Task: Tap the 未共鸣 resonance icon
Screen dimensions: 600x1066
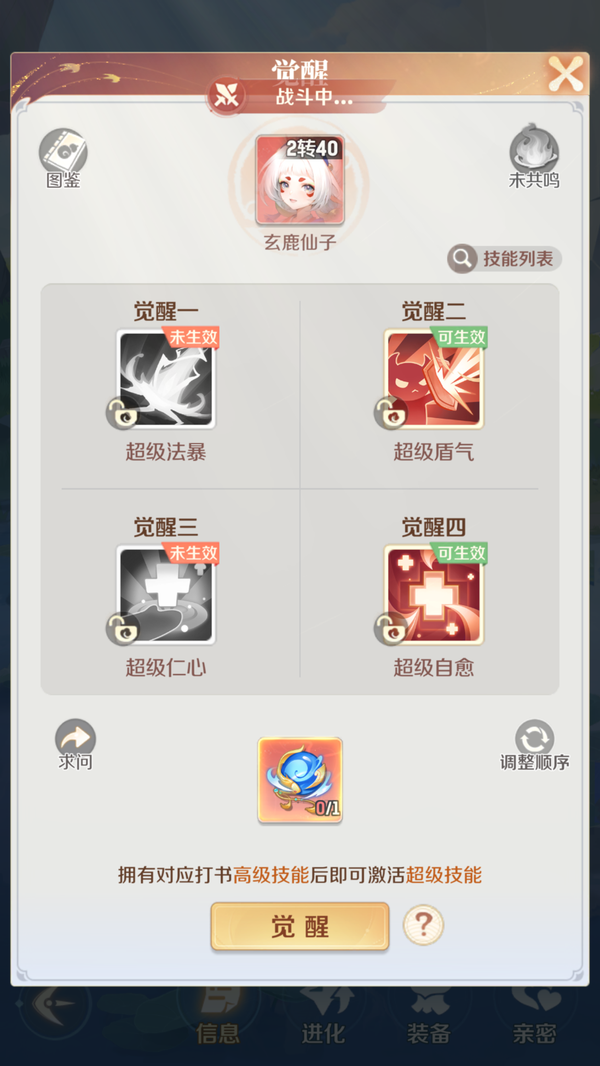Action: 534,155
